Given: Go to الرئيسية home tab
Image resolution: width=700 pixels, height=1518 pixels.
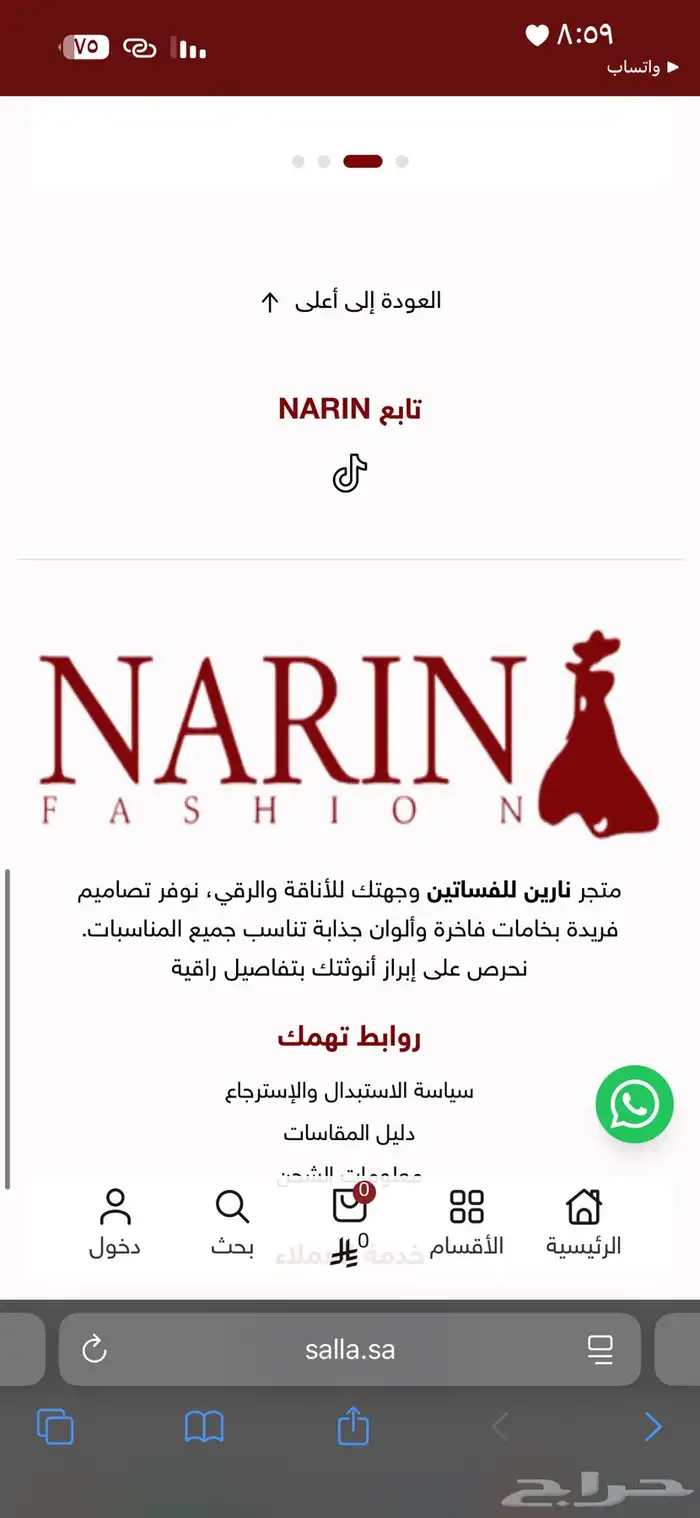Looking at the screenshot, I should pyautogui.click(x=583, y=1222).
